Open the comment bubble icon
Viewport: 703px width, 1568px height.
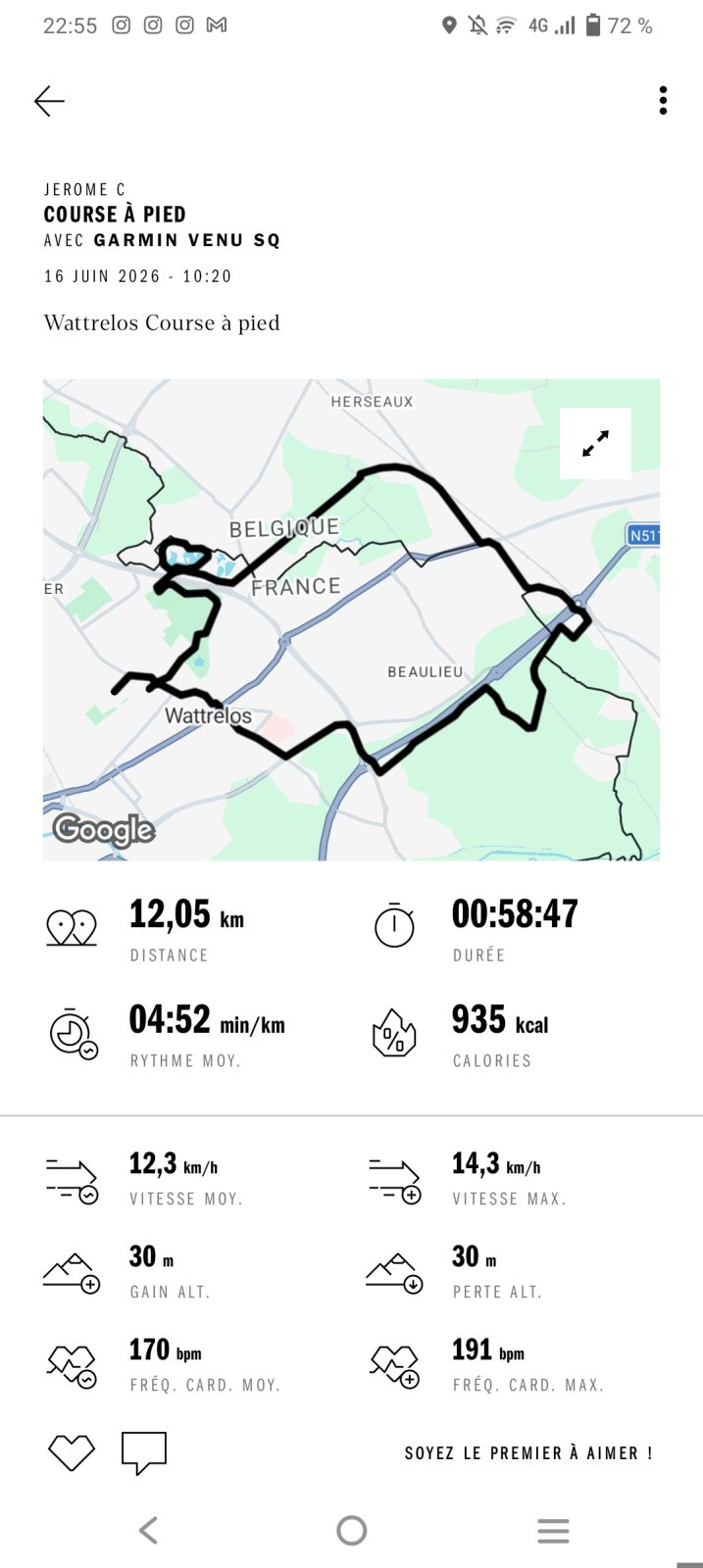coord(144,1453)
